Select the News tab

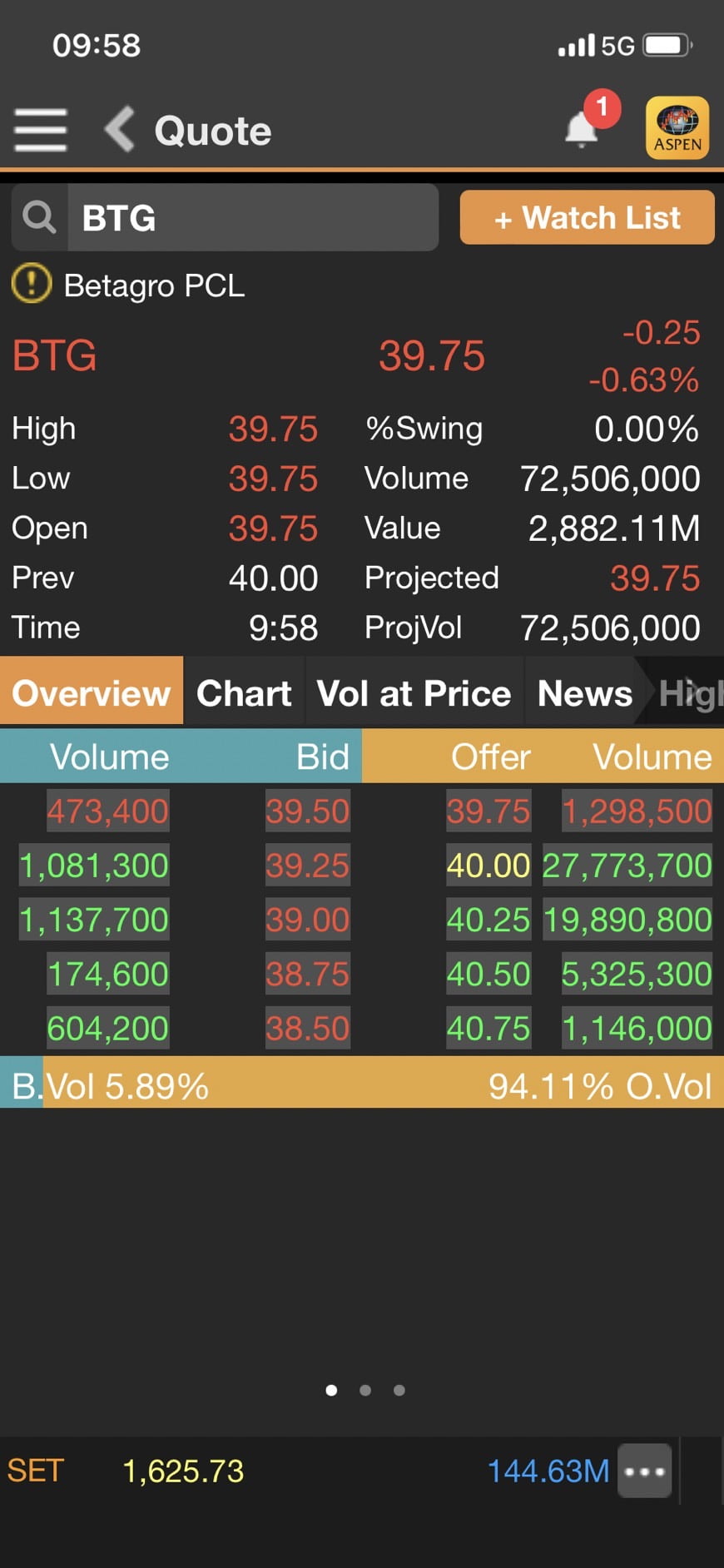[584, 692]
